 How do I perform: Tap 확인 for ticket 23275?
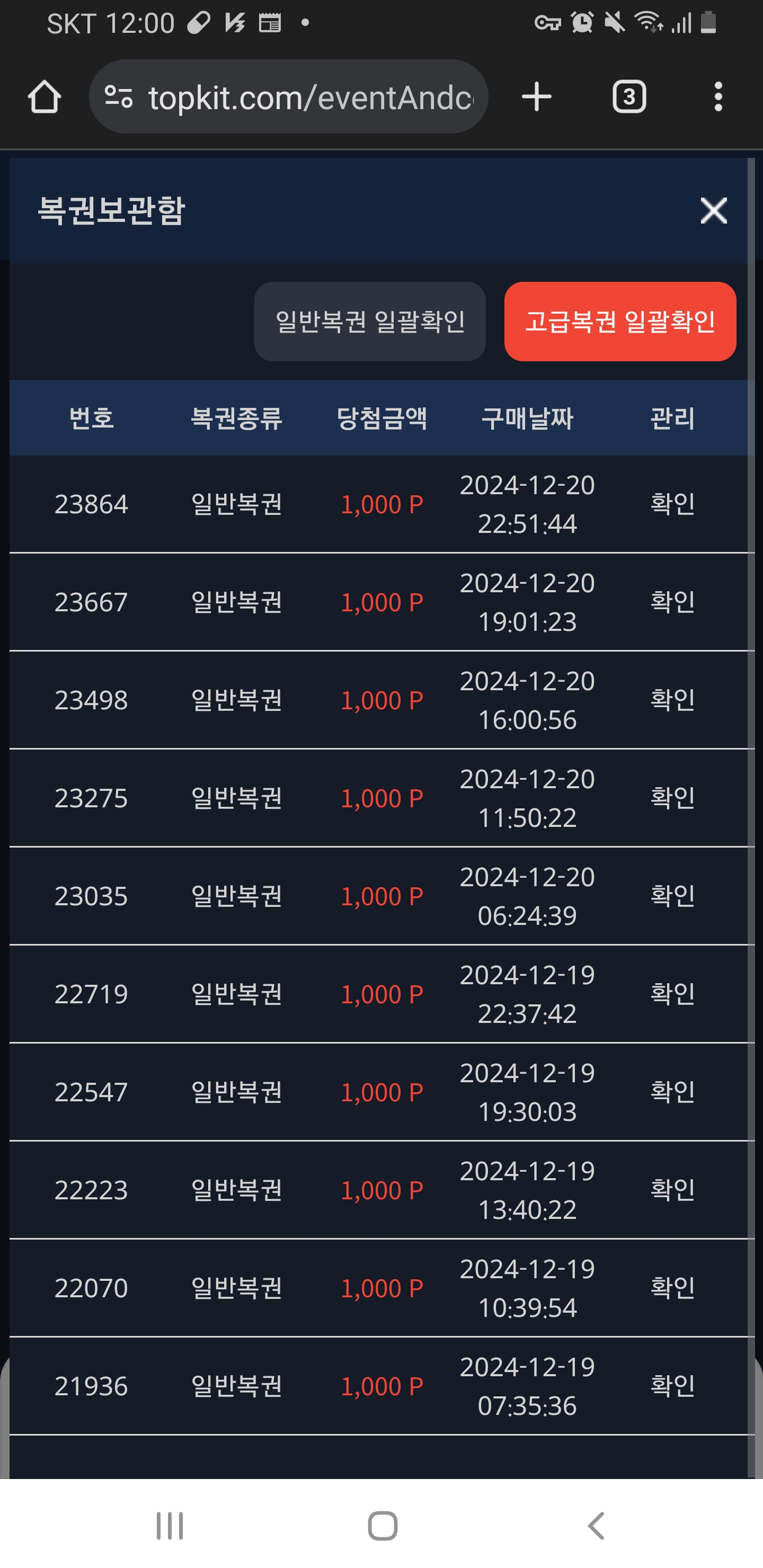(x=672, y=798)
